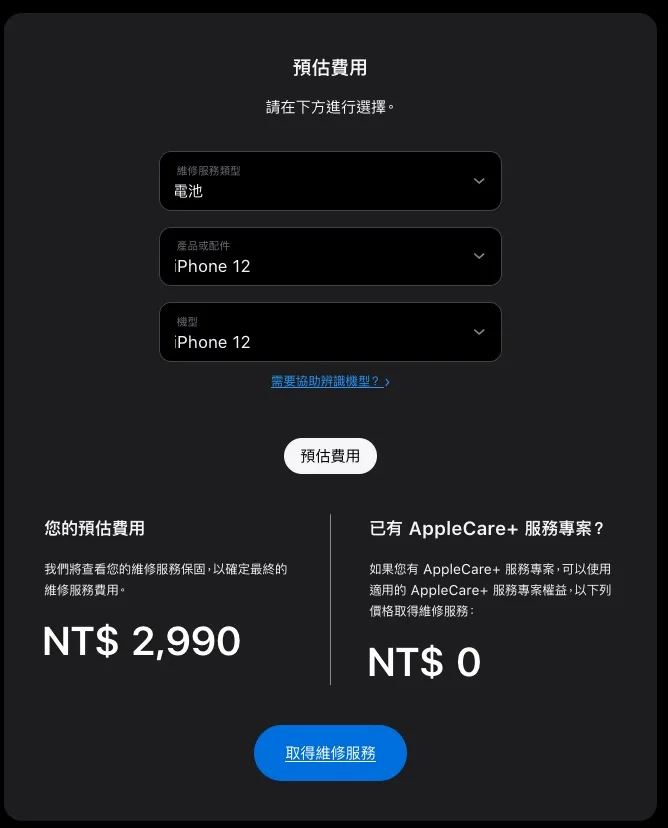Select the blue 取得維修服務 button
Screen dimensions: 668x828
[x=330, y=753]
